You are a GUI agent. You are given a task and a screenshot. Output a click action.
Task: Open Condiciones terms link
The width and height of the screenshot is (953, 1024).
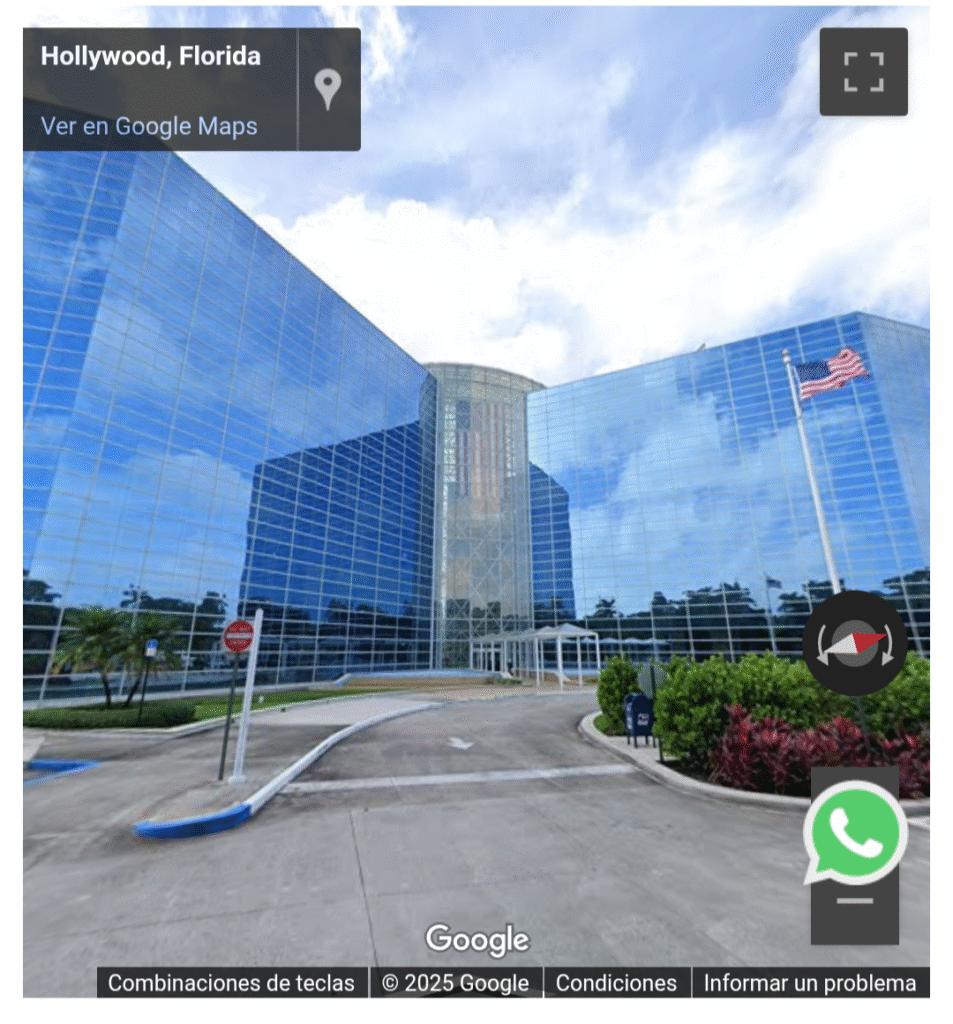pyautogui.click(x=616, y=983)
